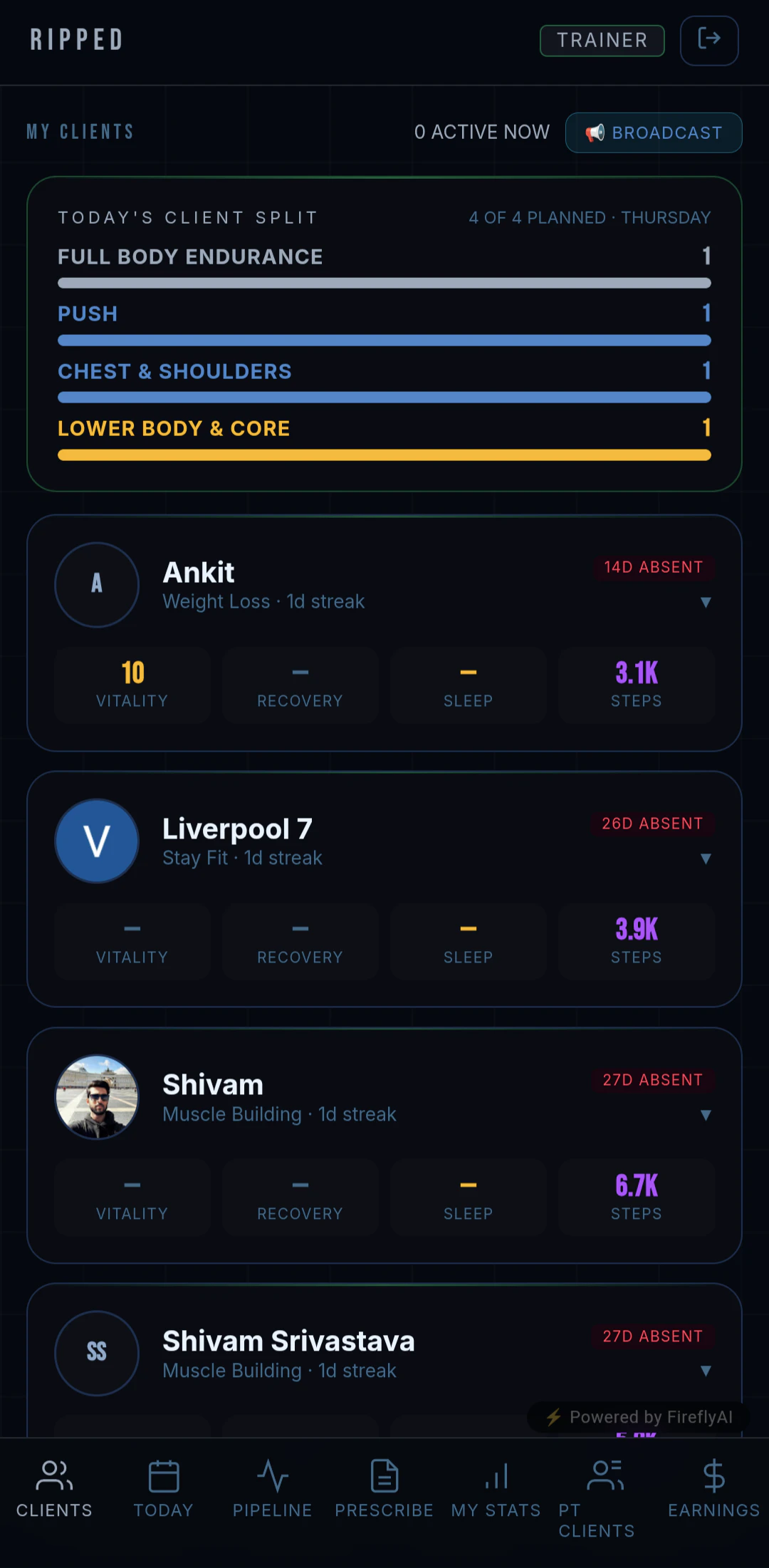Expand Liverpool 7's card arrow
The image size is (769, 1568).
click(706, 858)
